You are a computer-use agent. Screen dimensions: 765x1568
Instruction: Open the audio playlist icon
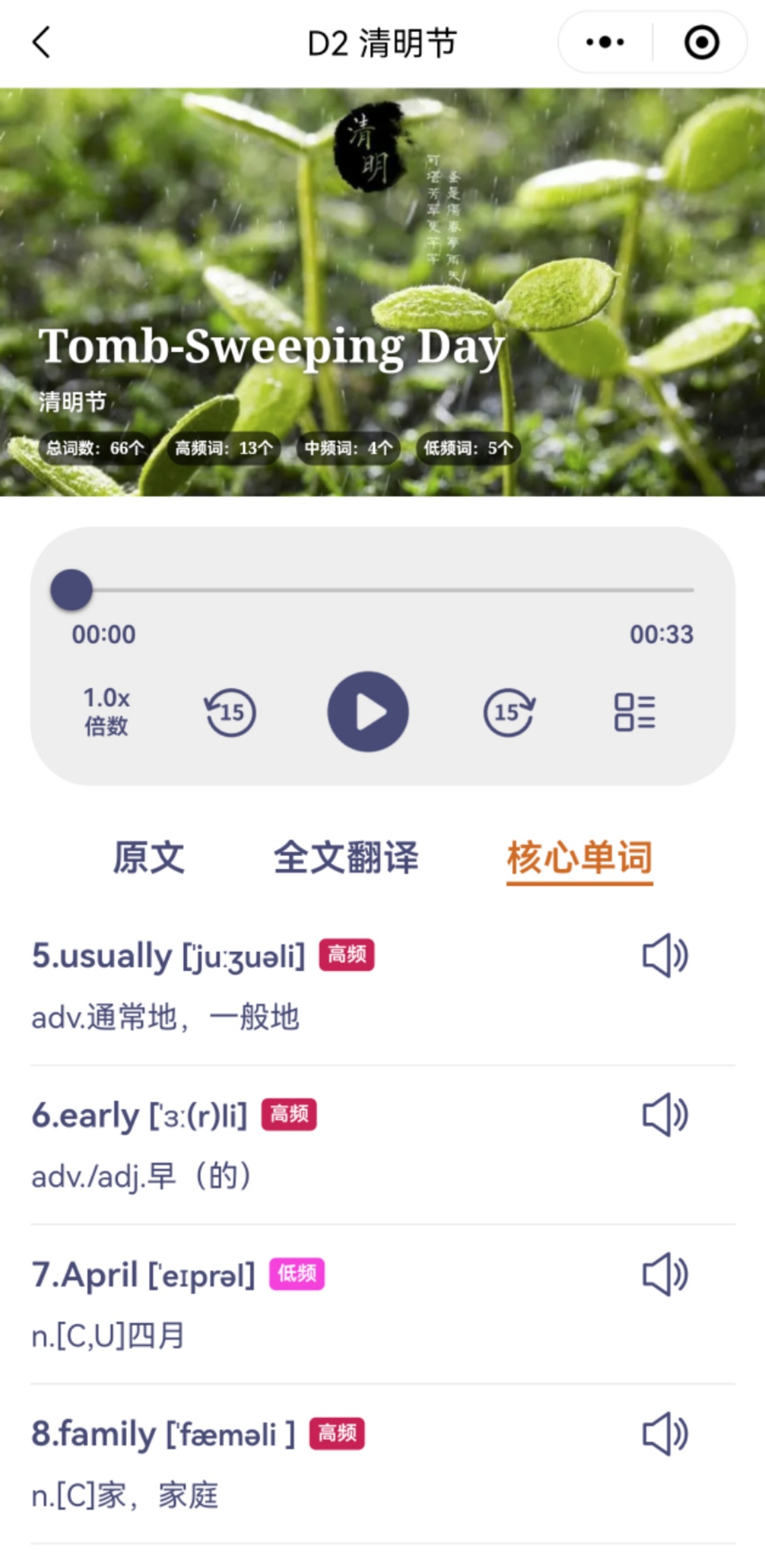(x=634, y=712)
